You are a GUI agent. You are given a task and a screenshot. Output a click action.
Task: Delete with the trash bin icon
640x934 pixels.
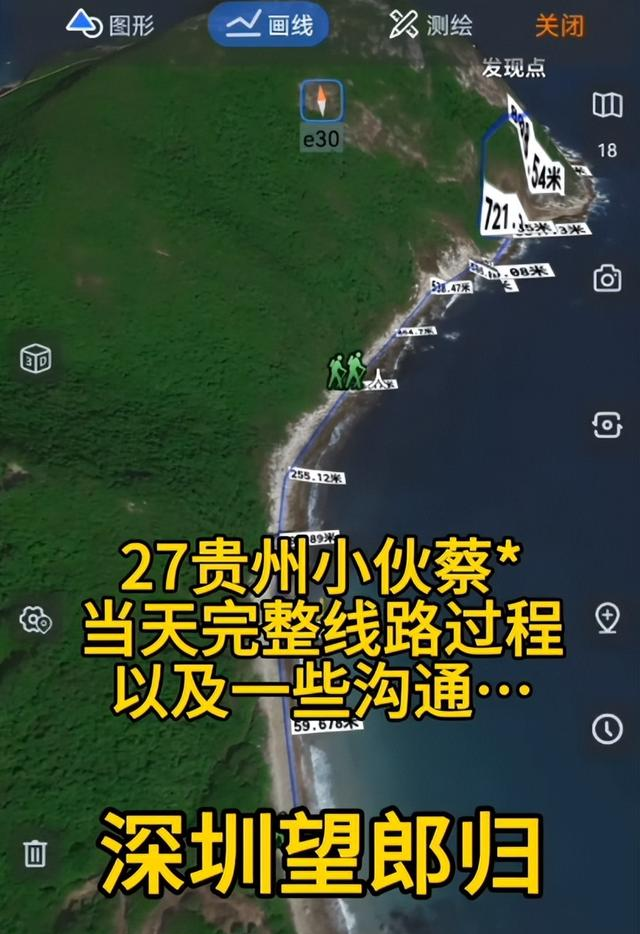click(35, 853)
